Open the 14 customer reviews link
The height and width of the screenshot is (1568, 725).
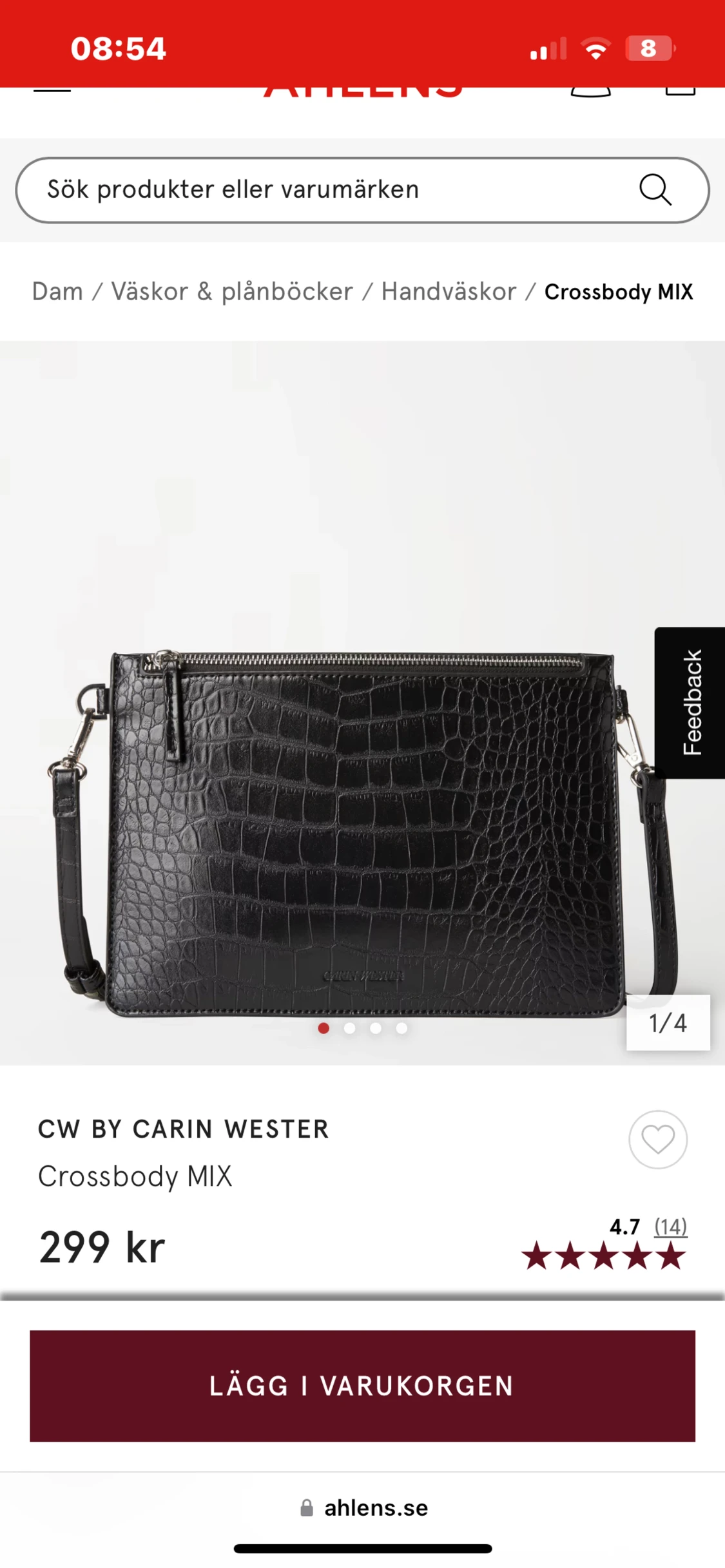pos(670,1226)
